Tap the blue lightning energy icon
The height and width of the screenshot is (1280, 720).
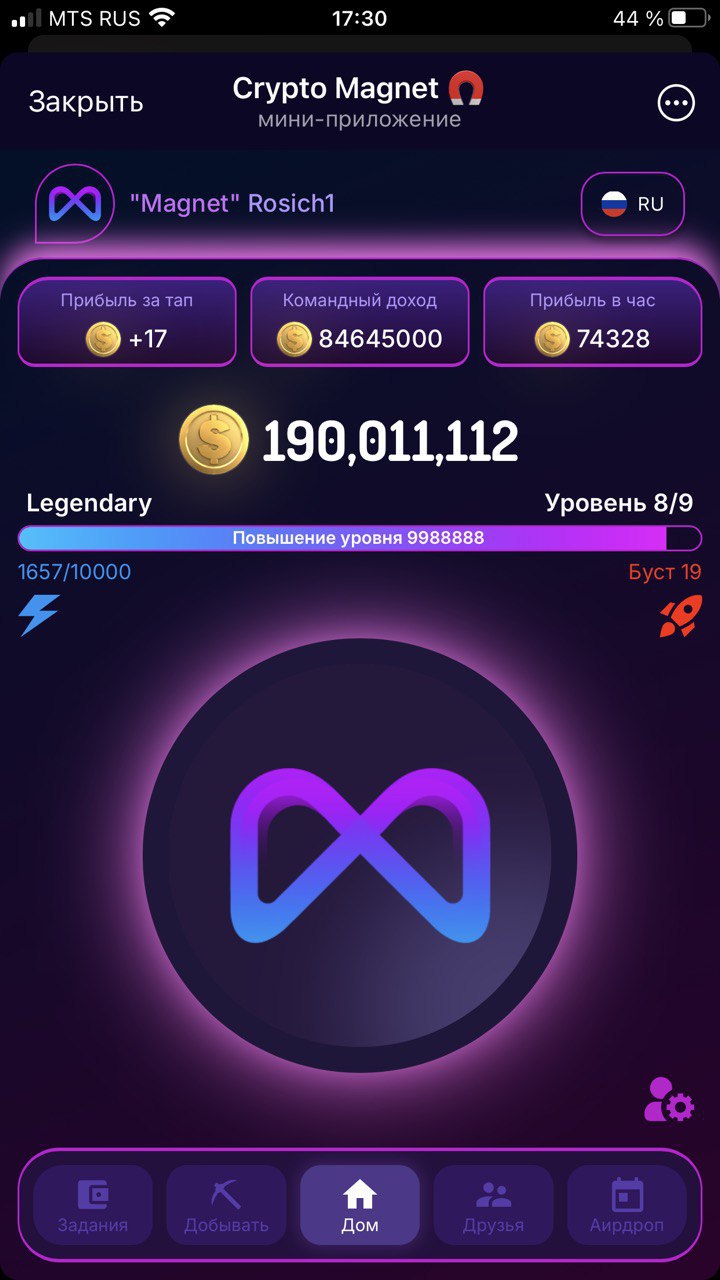click(x=39, y=615)
